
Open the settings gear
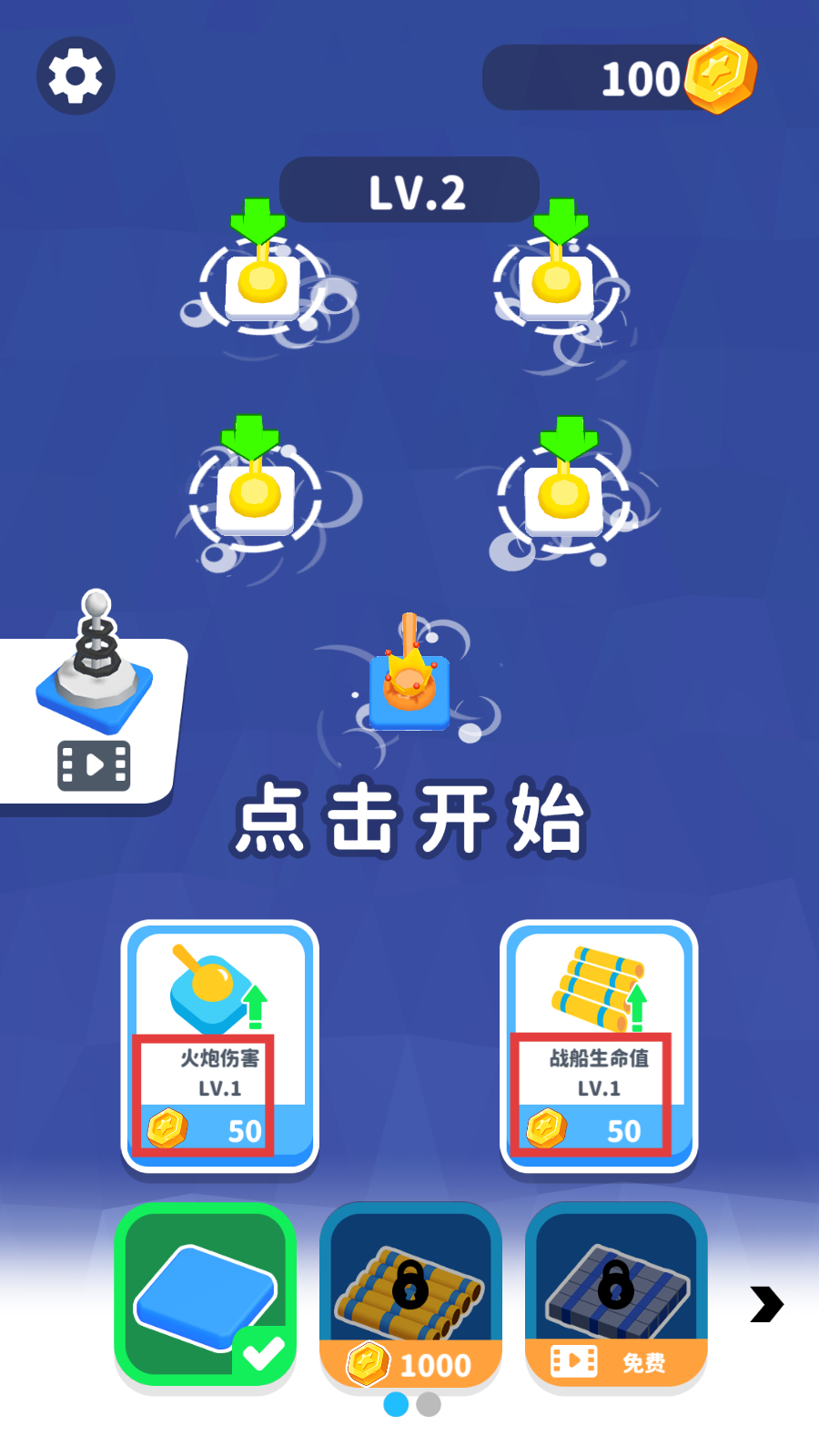point(76,76)
